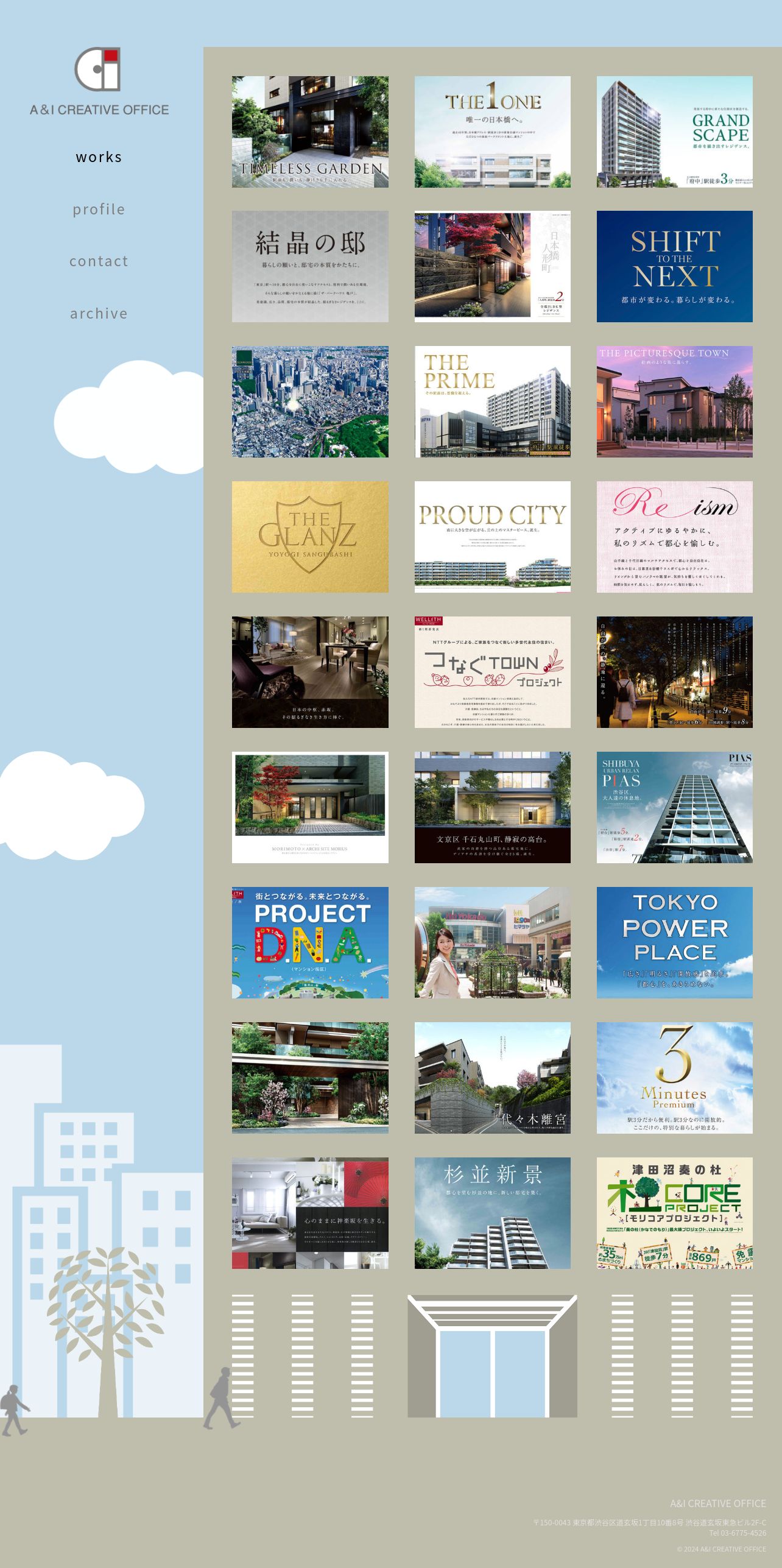782x1568 pixels.
Task: Open the Grand Scape work
Action: click(674, 132)
